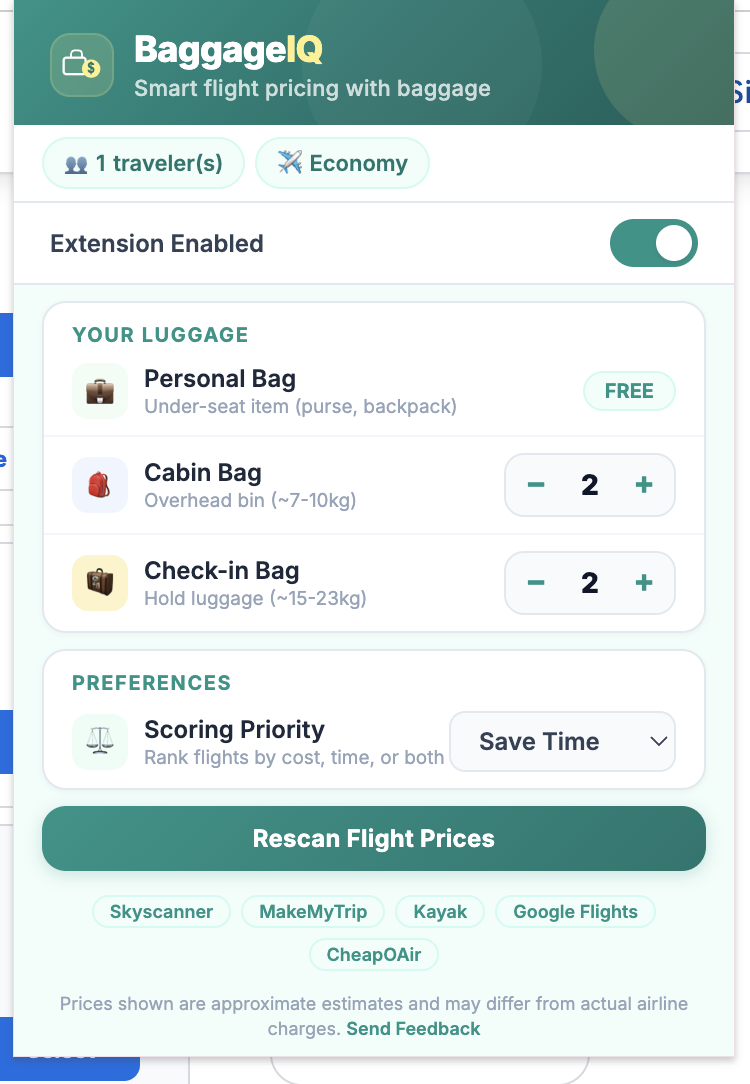Turn off the Extension Enabled switch
Screen dimensions: 750x1084
click(653, 243)
